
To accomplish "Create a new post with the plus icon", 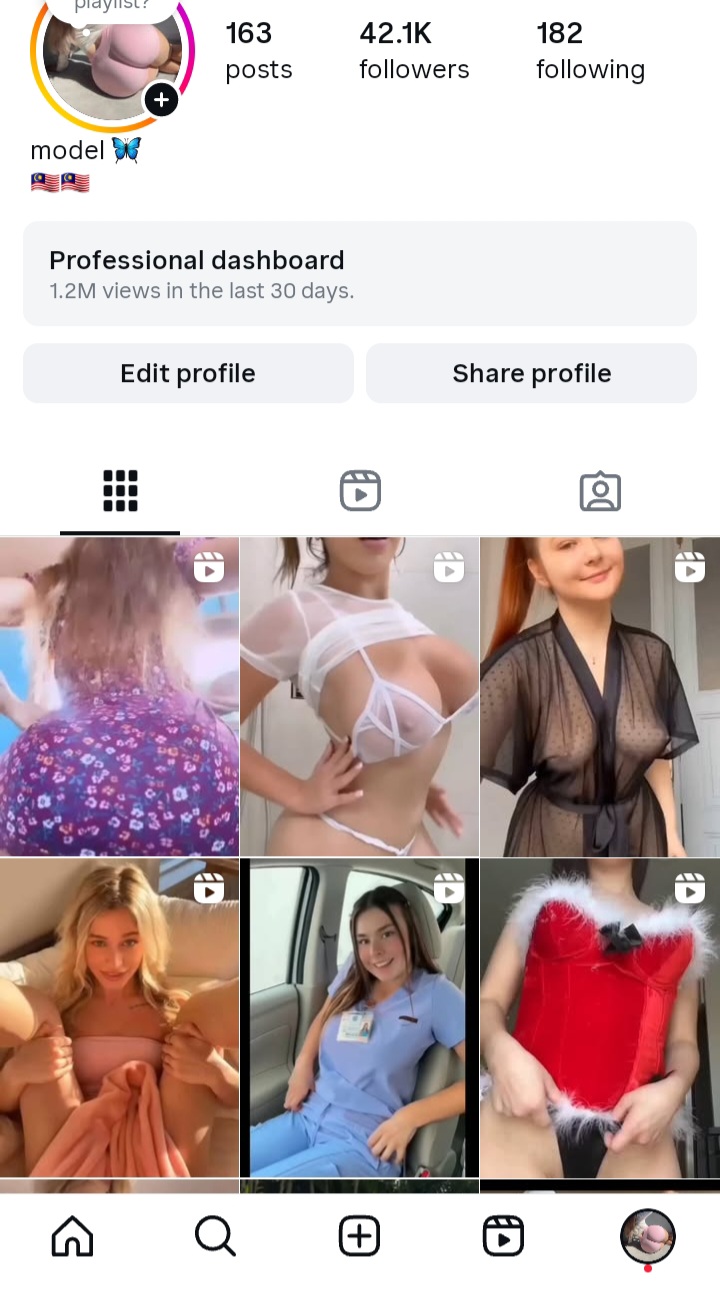I will point(359,1237).
